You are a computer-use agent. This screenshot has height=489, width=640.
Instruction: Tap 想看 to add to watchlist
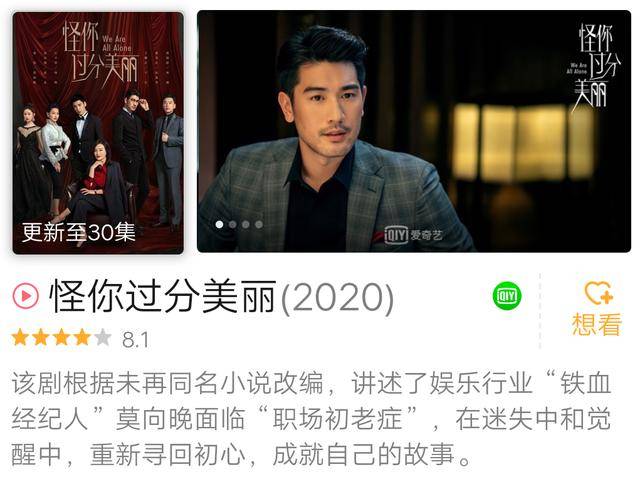tap(597, 308)
